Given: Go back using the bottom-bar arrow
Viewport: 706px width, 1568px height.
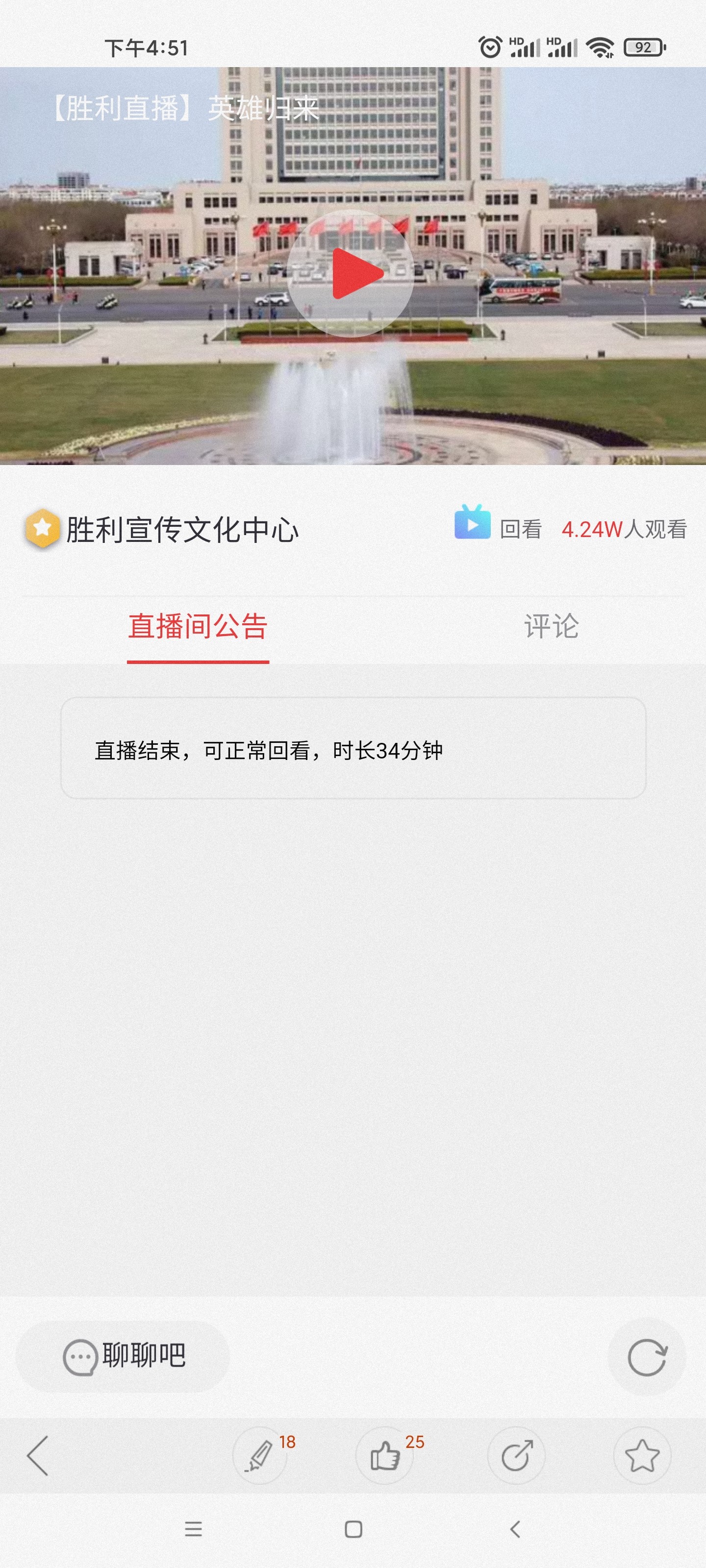Looking at the screenshot, I should [x=38, y=1455].
